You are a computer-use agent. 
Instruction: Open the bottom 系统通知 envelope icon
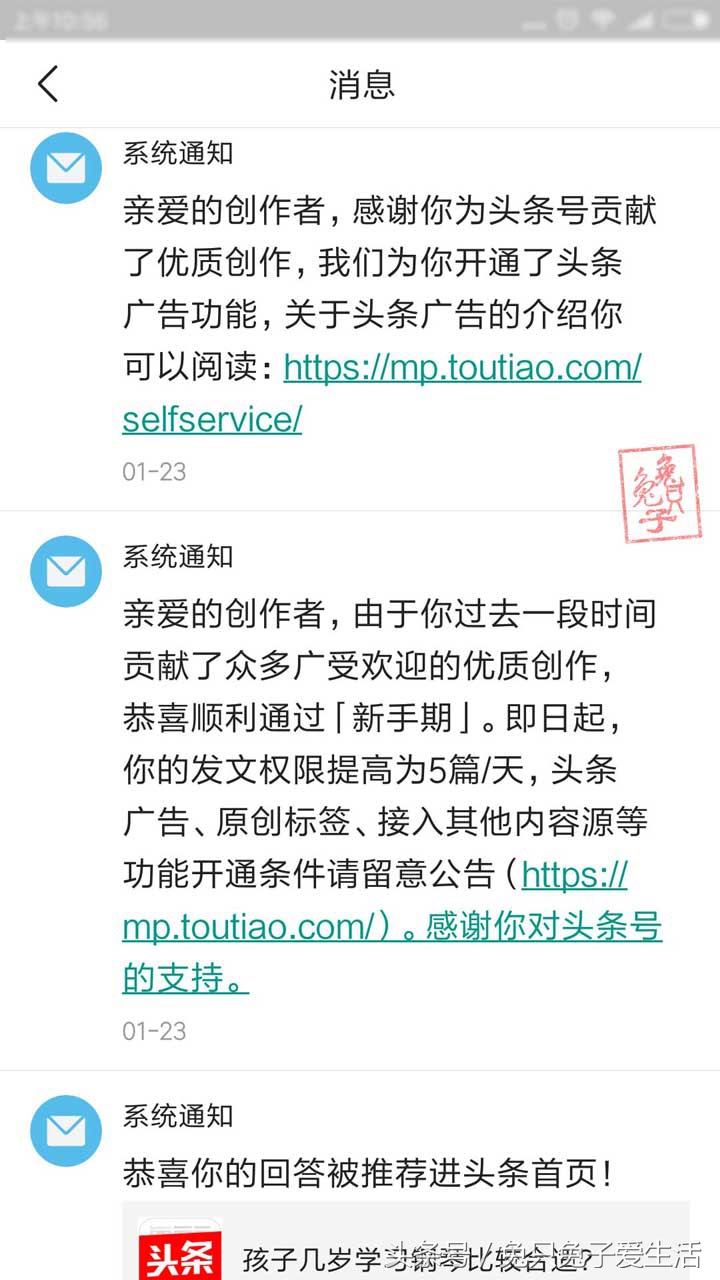(x=65, y=1131)
